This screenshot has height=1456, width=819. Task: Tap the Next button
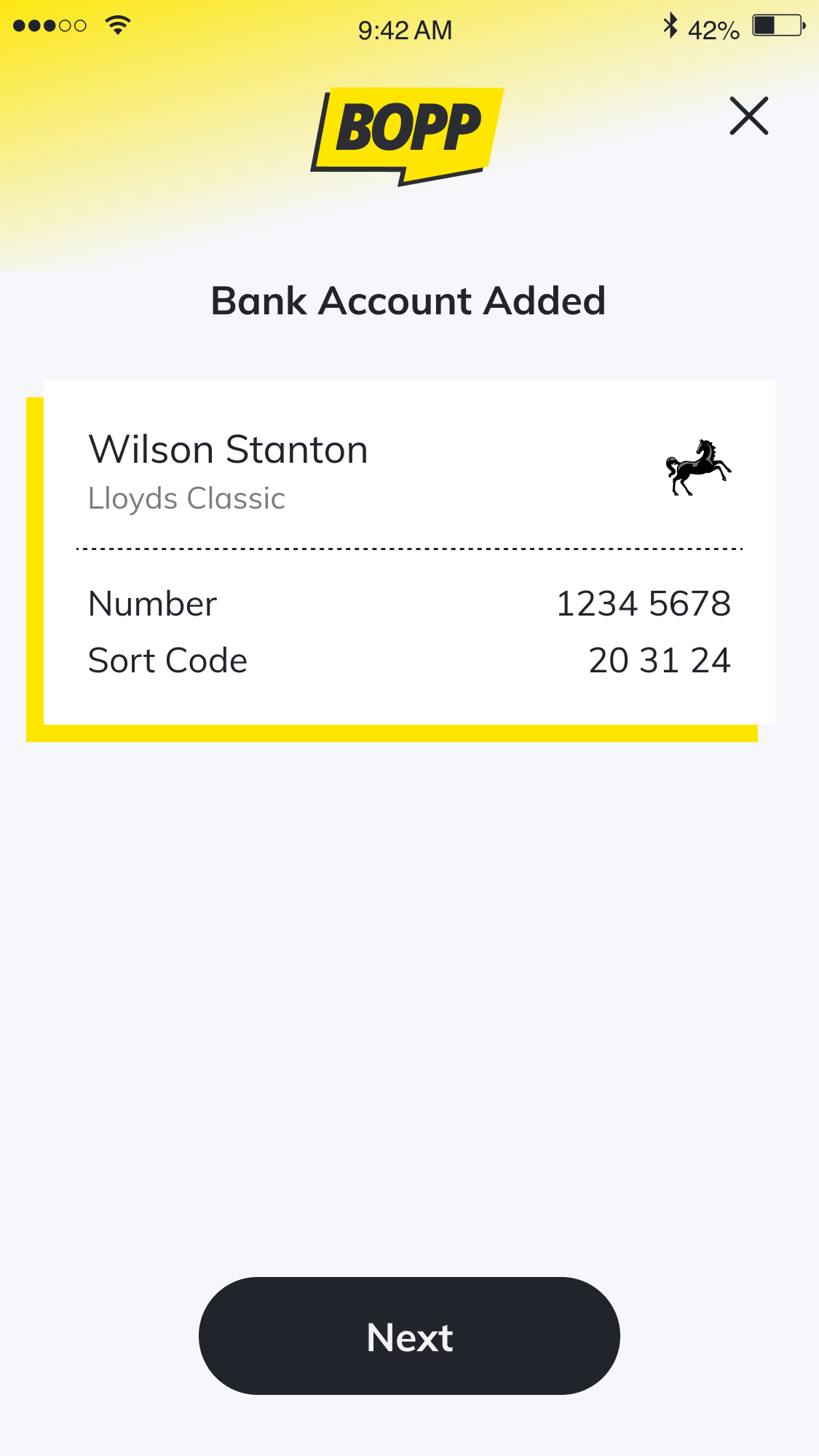(409, 1336)
